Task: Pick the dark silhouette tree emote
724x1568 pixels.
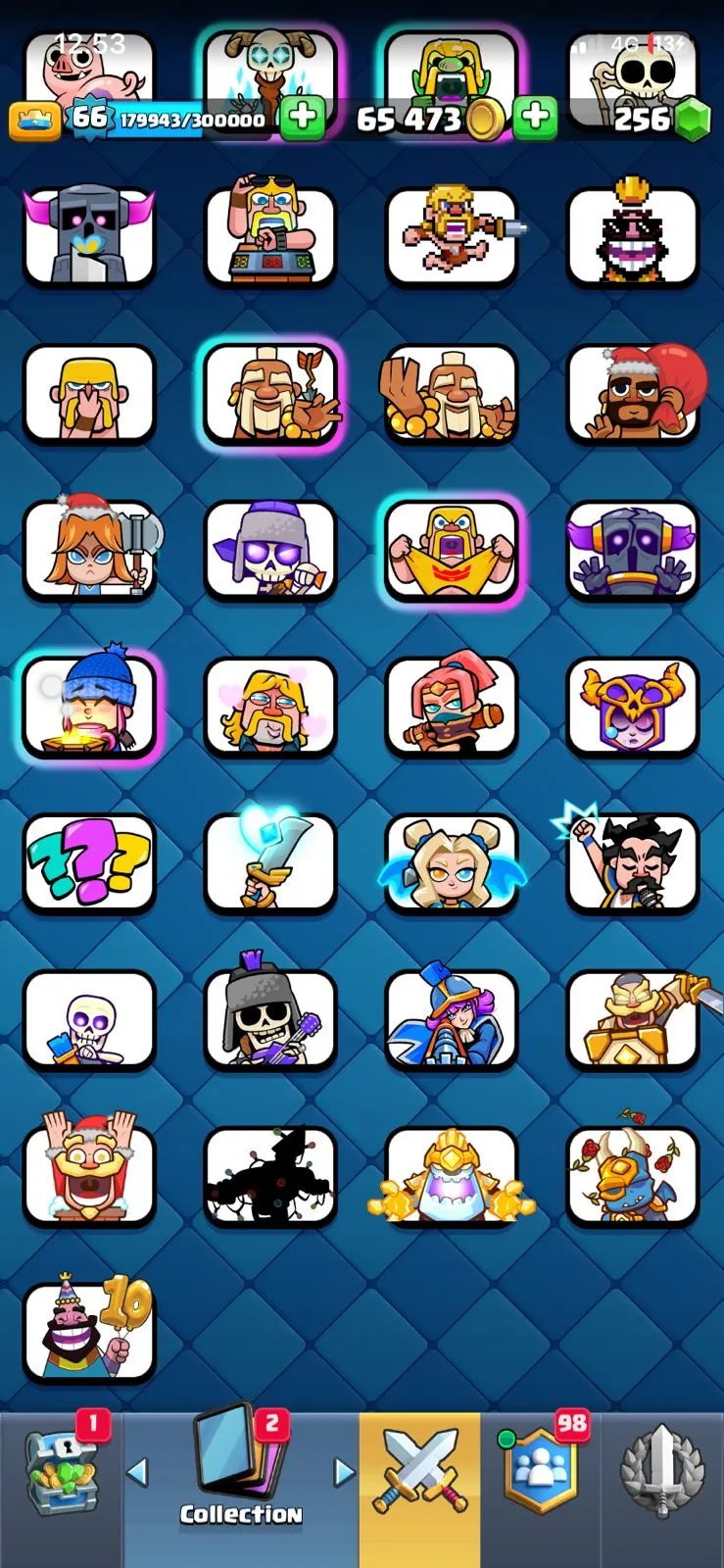Action: pyautogui.click(x=269, y=1176)
